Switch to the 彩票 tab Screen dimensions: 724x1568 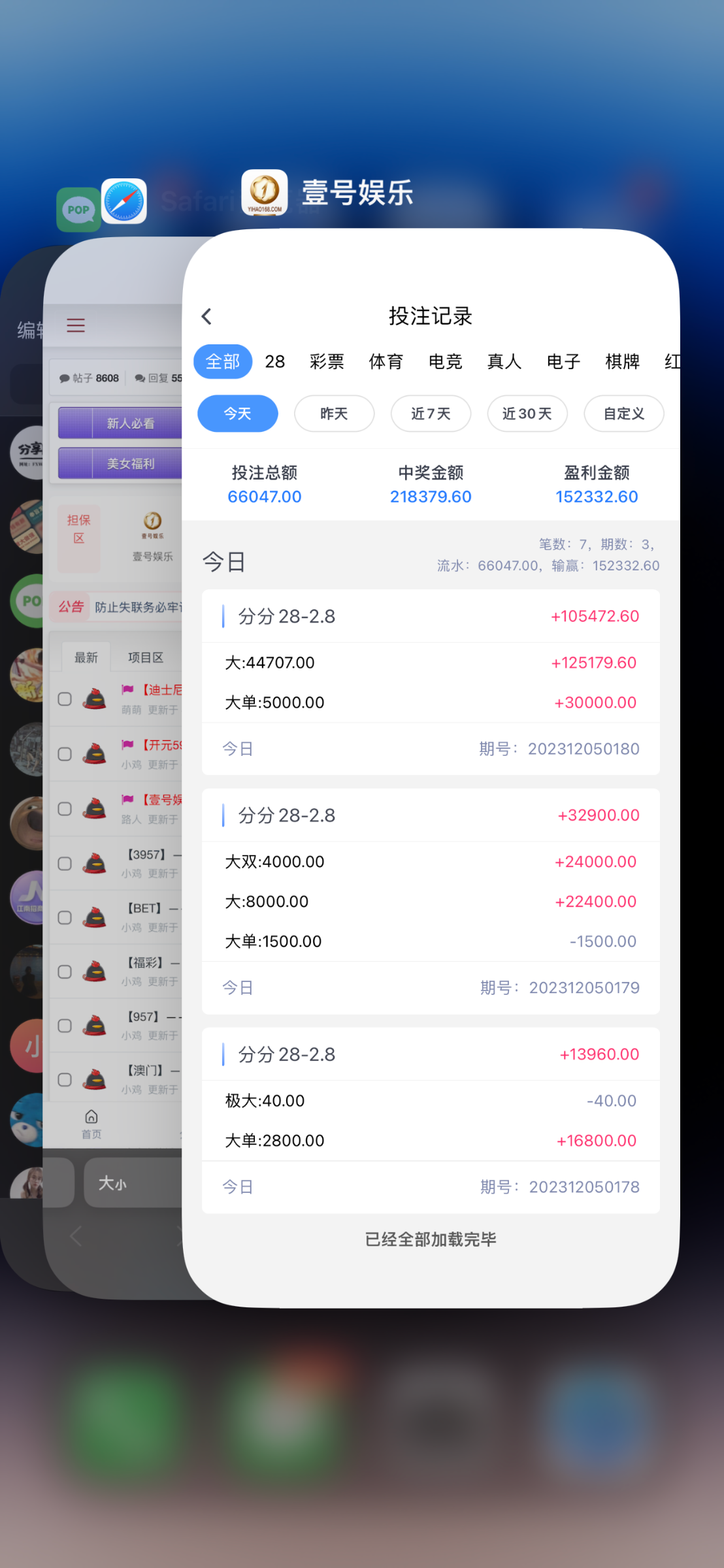tap(327, 361)
